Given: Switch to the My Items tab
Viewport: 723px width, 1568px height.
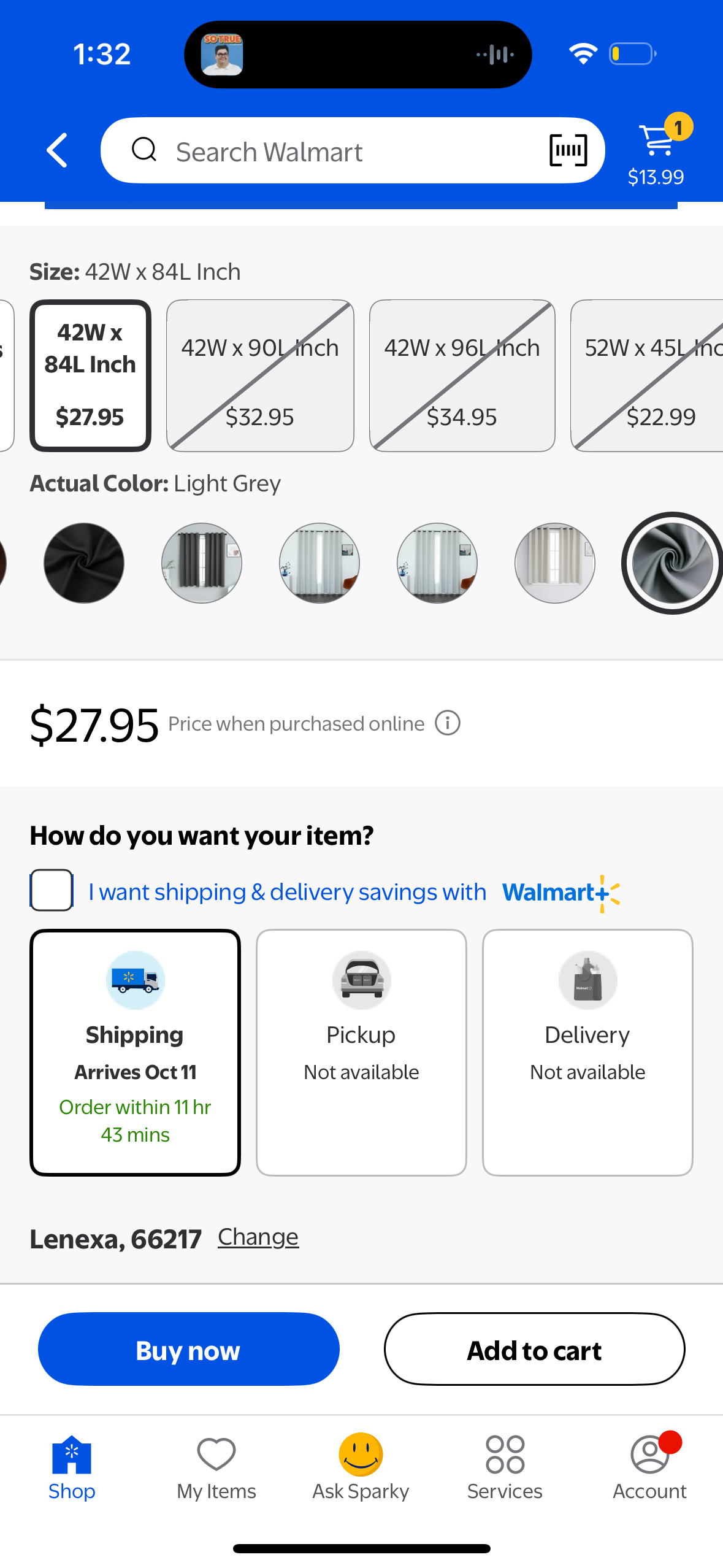Looking at the screenshot, I should [216, 1467].
